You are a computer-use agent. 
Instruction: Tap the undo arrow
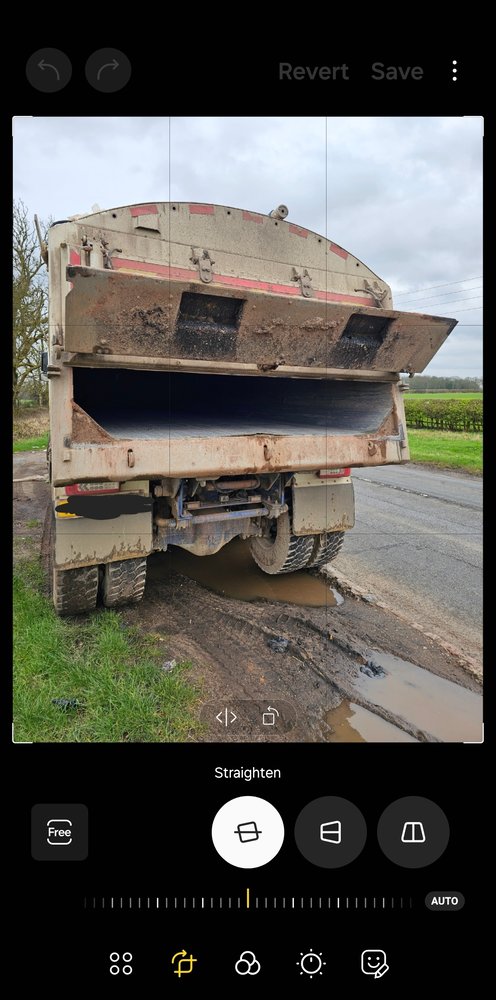click(x=49, y=70)
